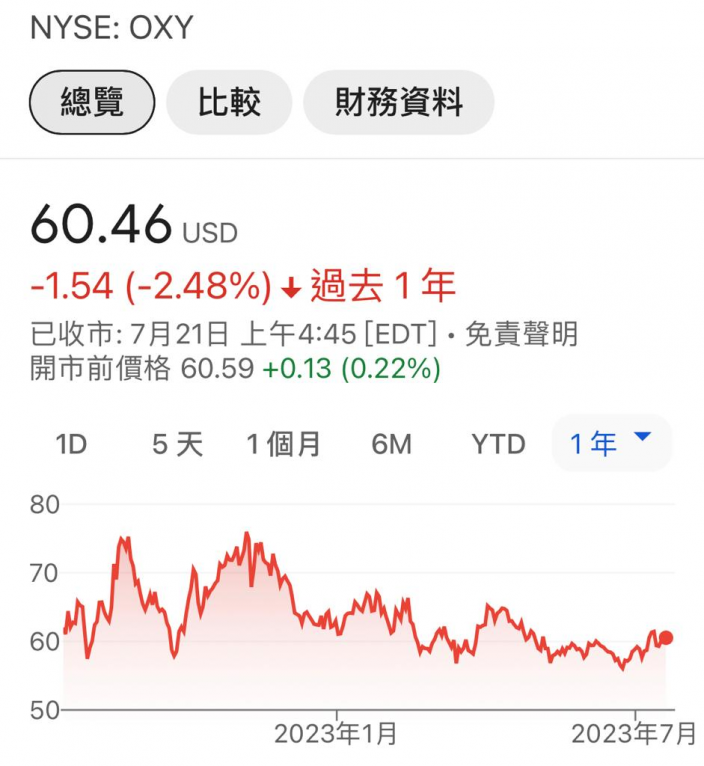The image size is (704, 766).
Task: View the 6M chart range
Action: click(x=391, y=444)
